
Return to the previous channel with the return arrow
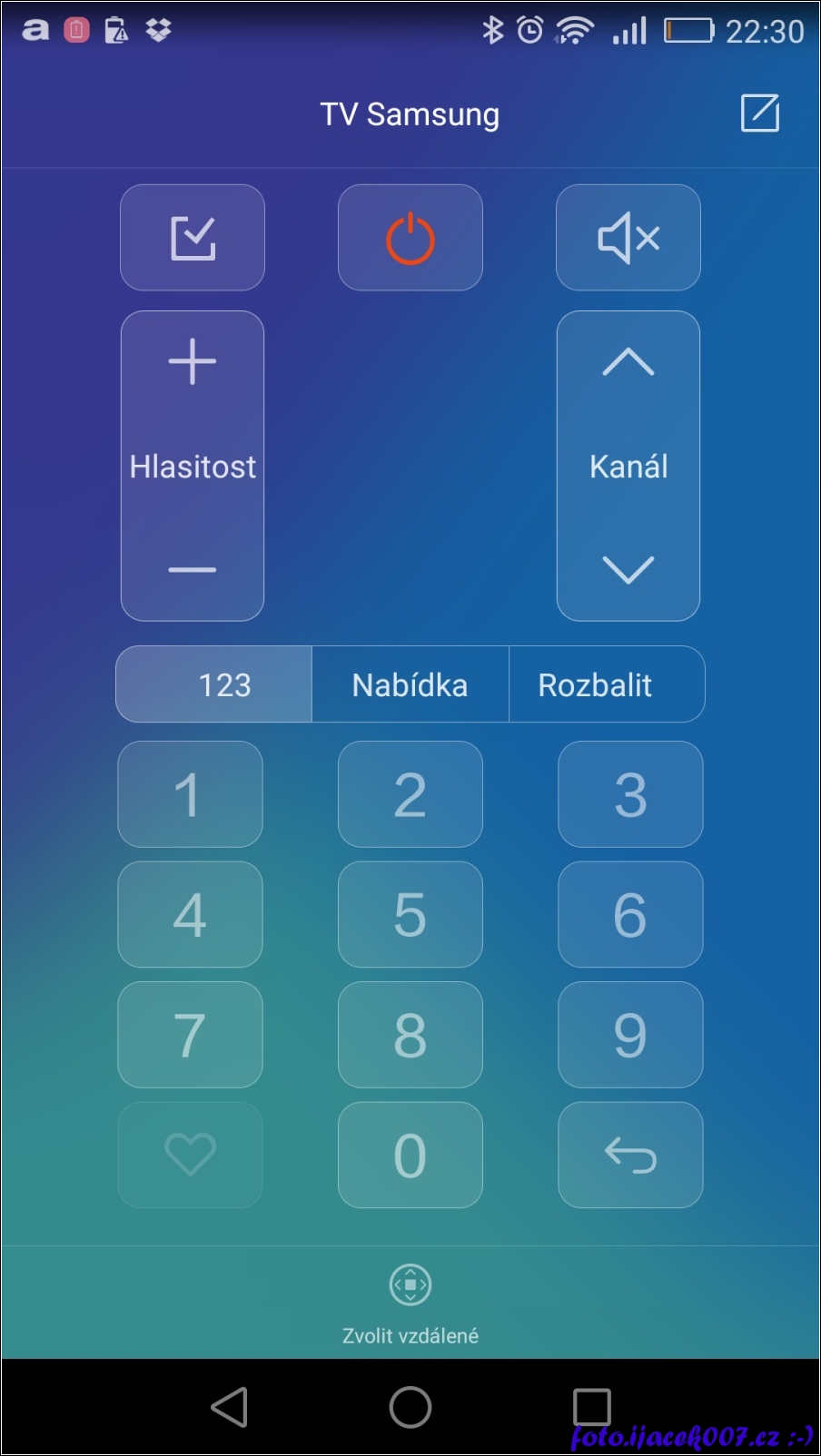[630, 1156]
